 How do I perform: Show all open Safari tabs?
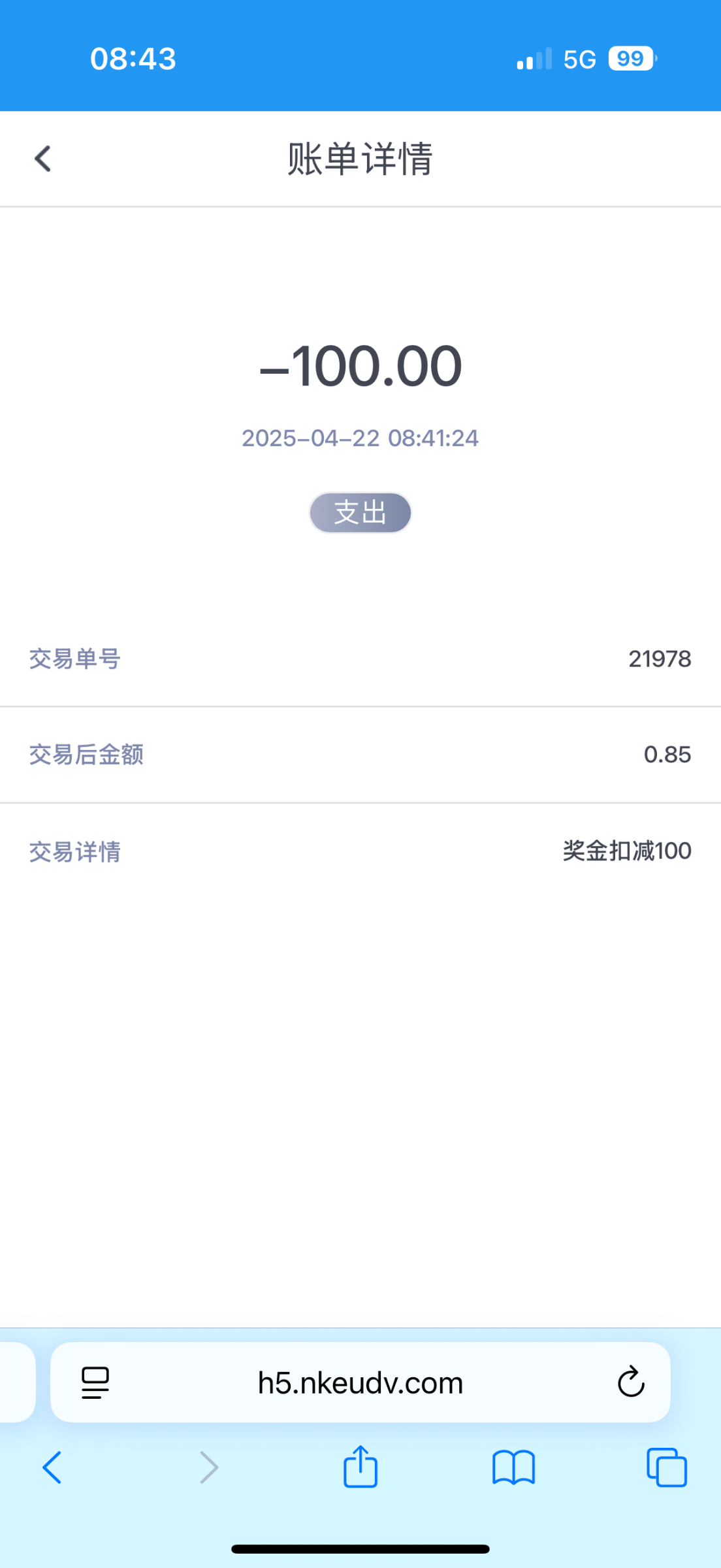(666, 1467)
